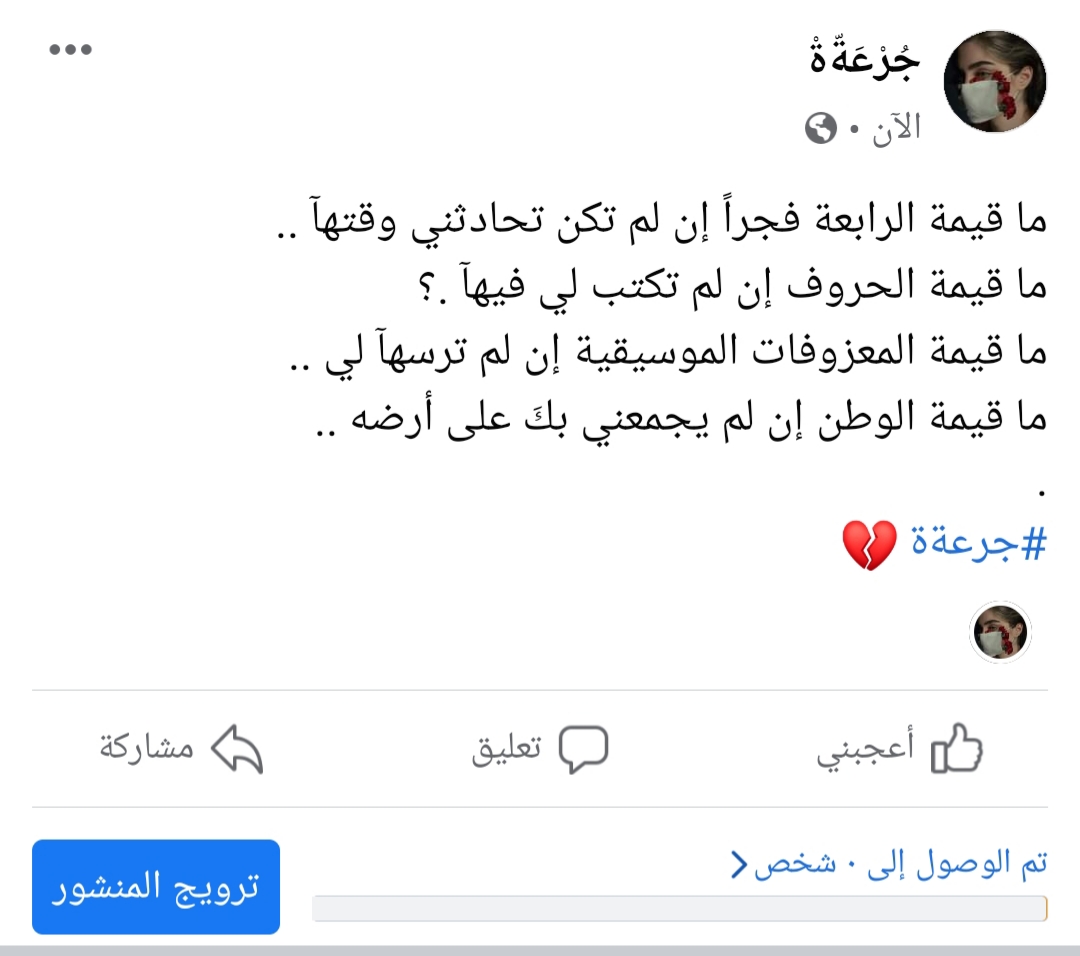Tap ترويج المنشور to boost post
The image size is (1080, 956).
[156, 887]
